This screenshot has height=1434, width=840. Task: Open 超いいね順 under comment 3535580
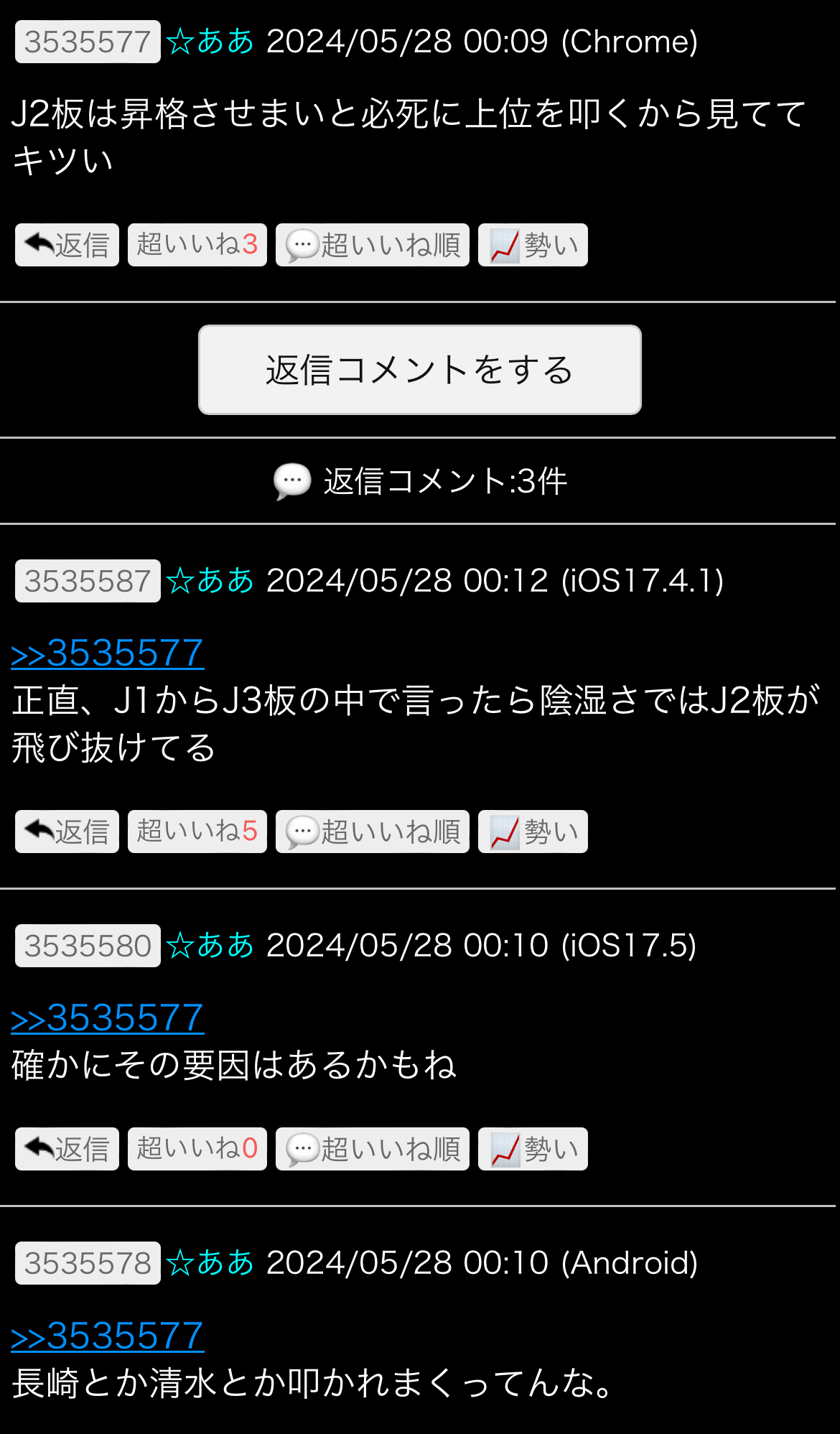(x=372, y=1149)
